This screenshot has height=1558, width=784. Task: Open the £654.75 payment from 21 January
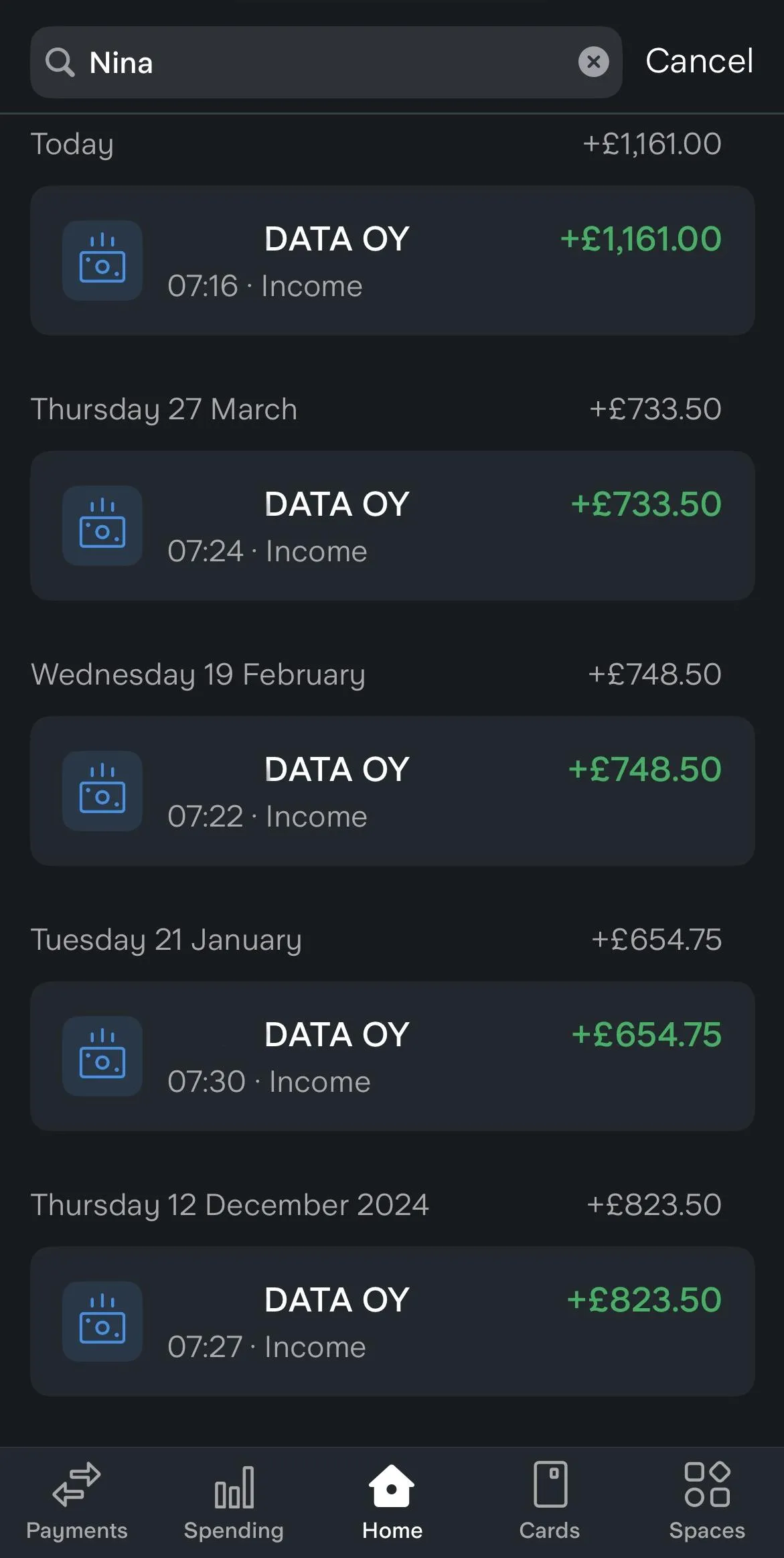coord(392,1056)
